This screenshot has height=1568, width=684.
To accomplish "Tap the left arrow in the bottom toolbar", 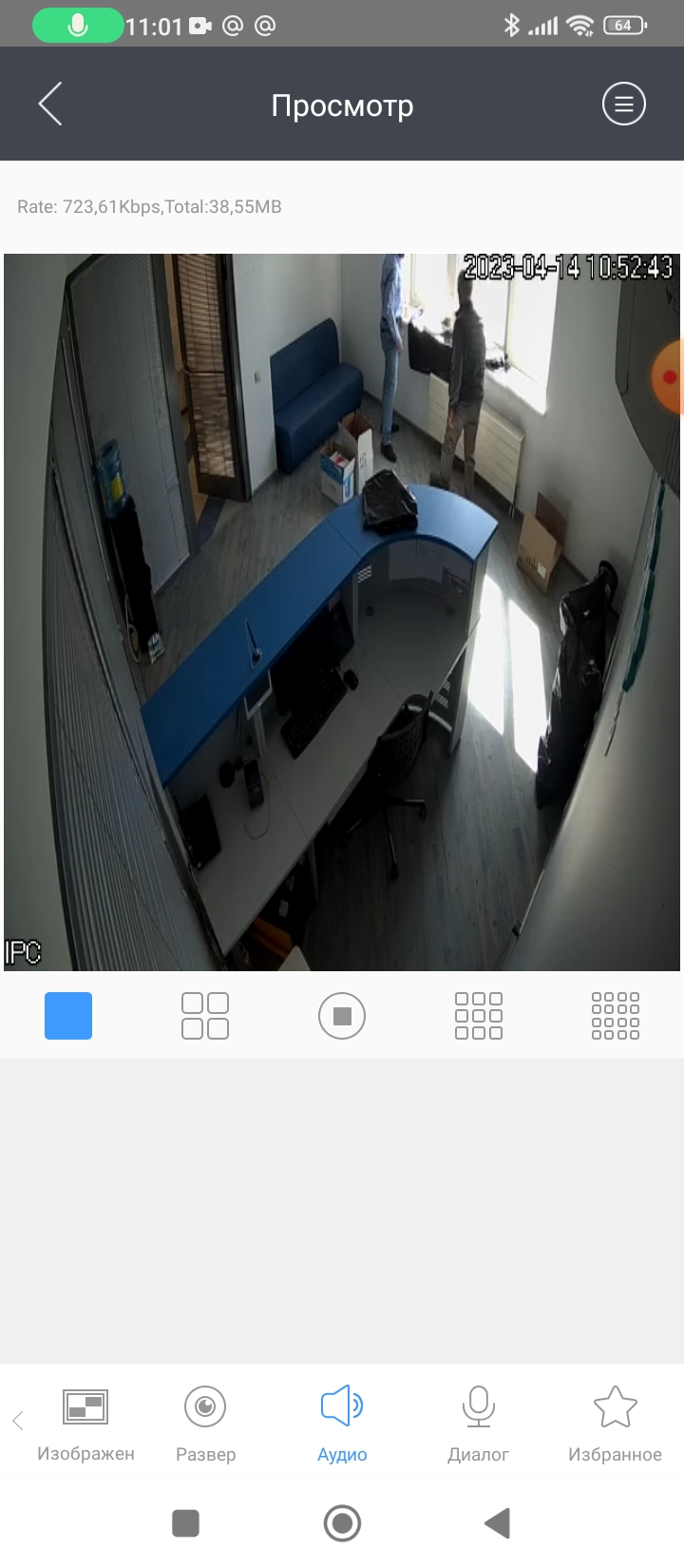I will pos(17,1421).
